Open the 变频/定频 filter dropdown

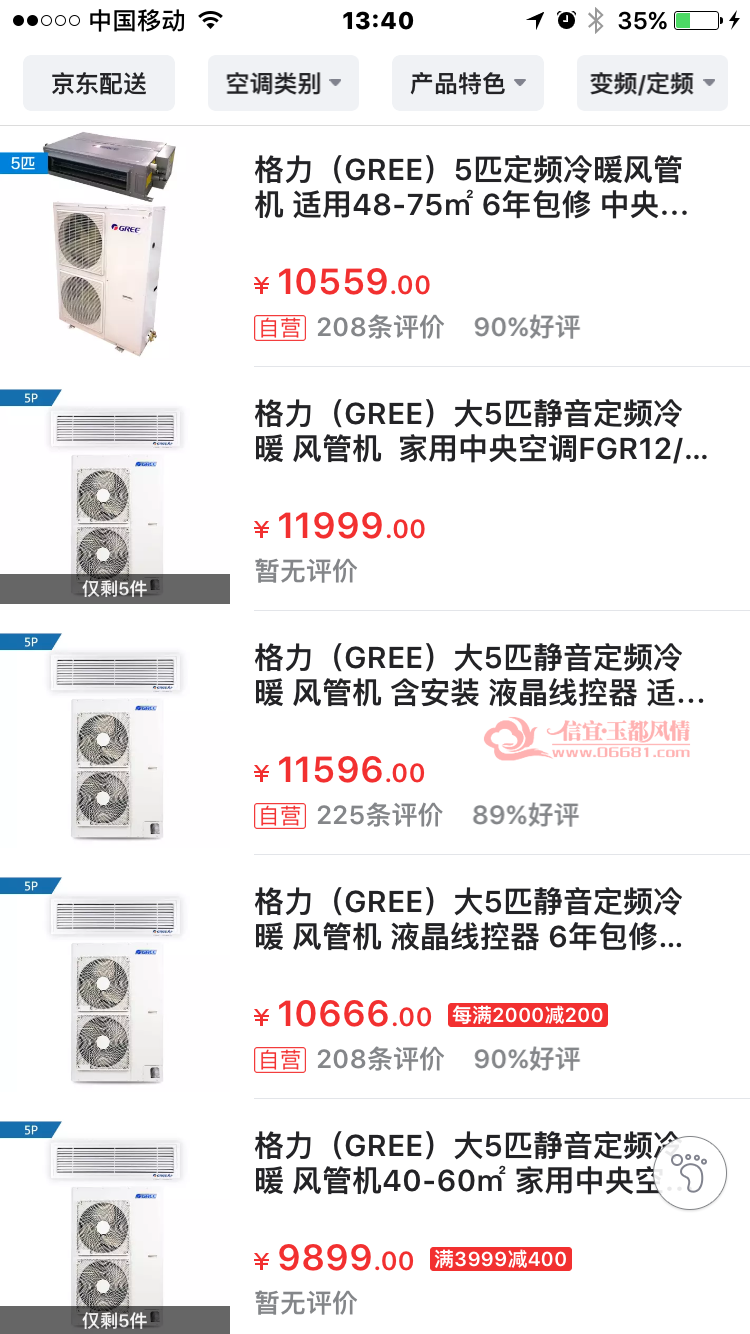pyautogui.click(x=652, y=83)
